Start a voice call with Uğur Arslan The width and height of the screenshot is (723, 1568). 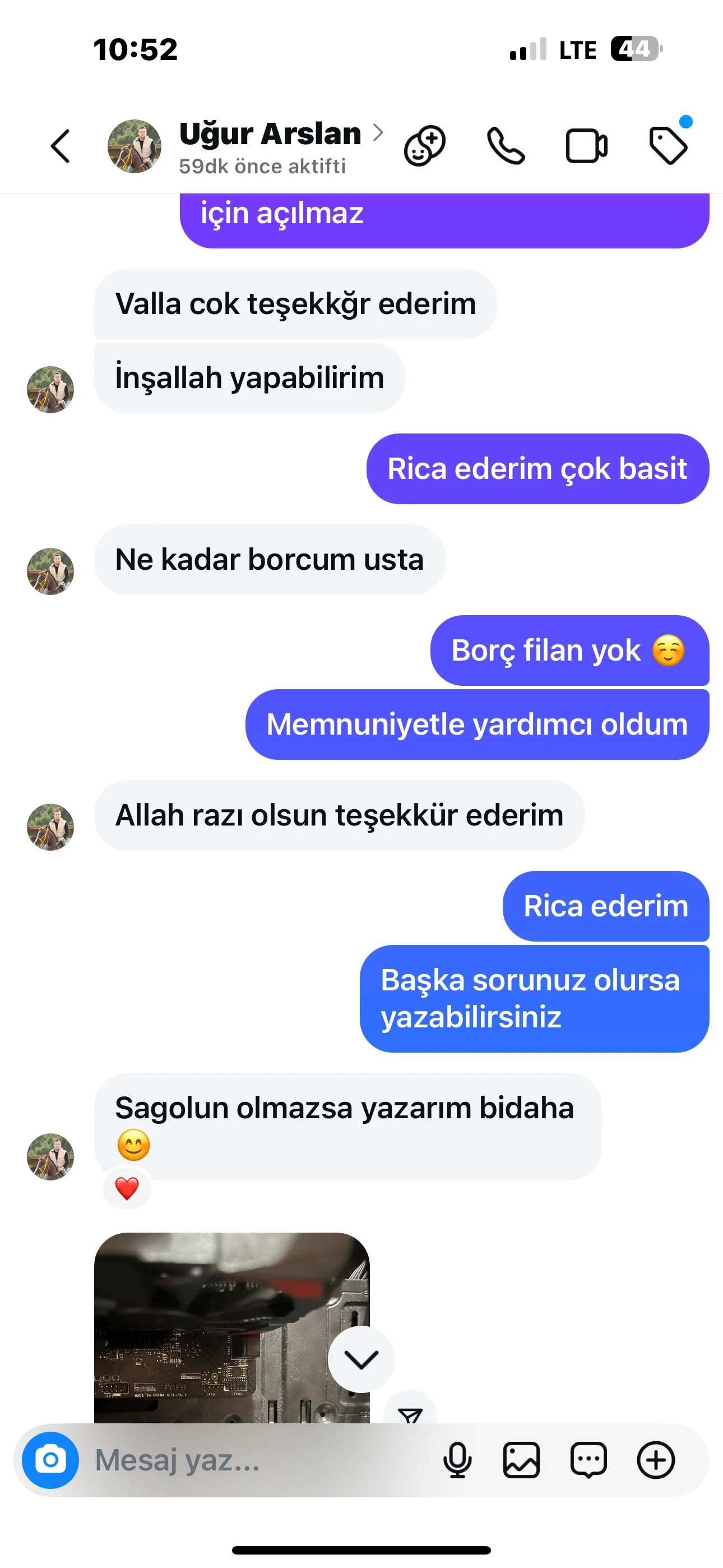(x=506, y=146)
